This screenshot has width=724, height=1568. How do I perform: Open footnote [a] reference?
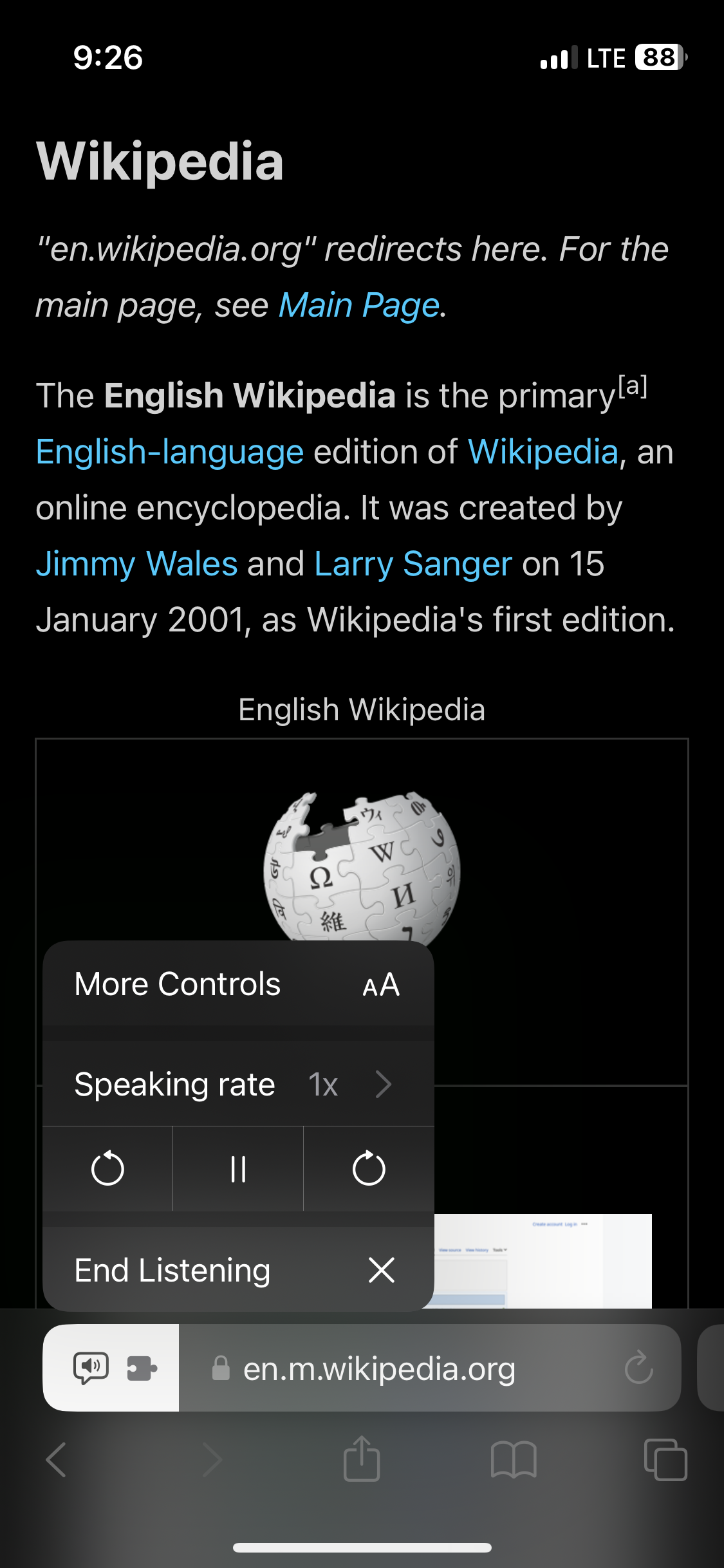(x=633, y=386)
